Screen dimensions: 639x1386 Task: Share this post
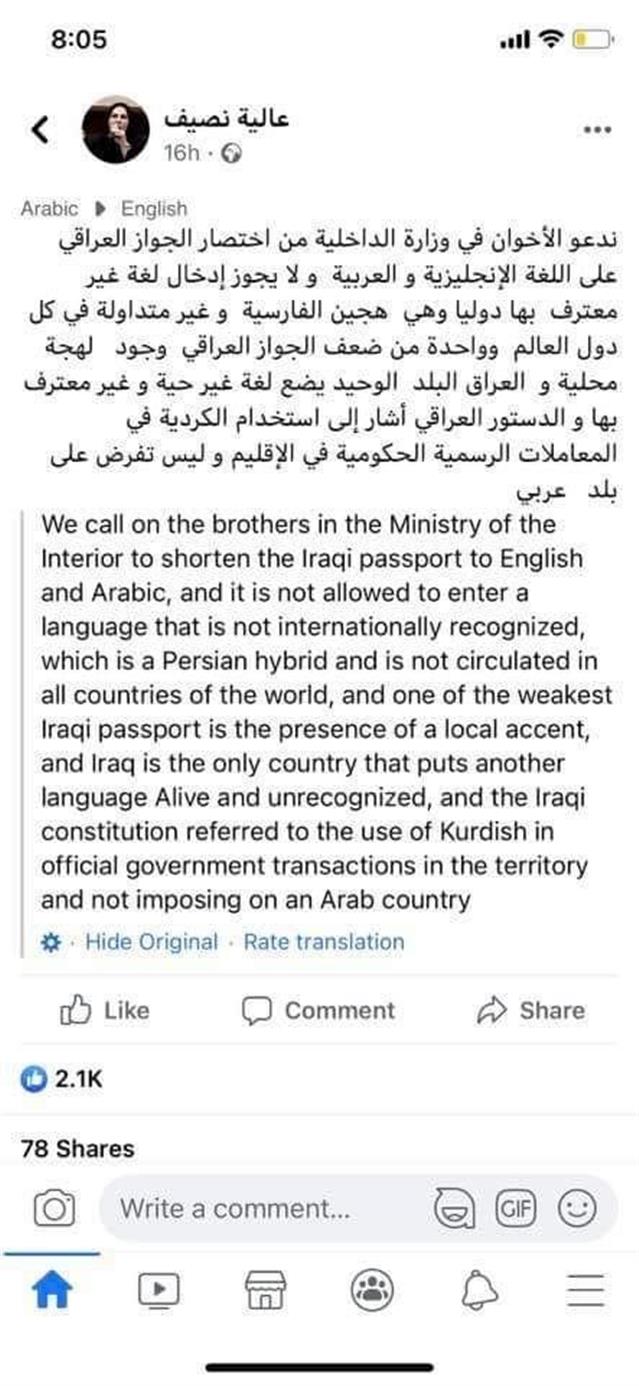pos(531,1010)
